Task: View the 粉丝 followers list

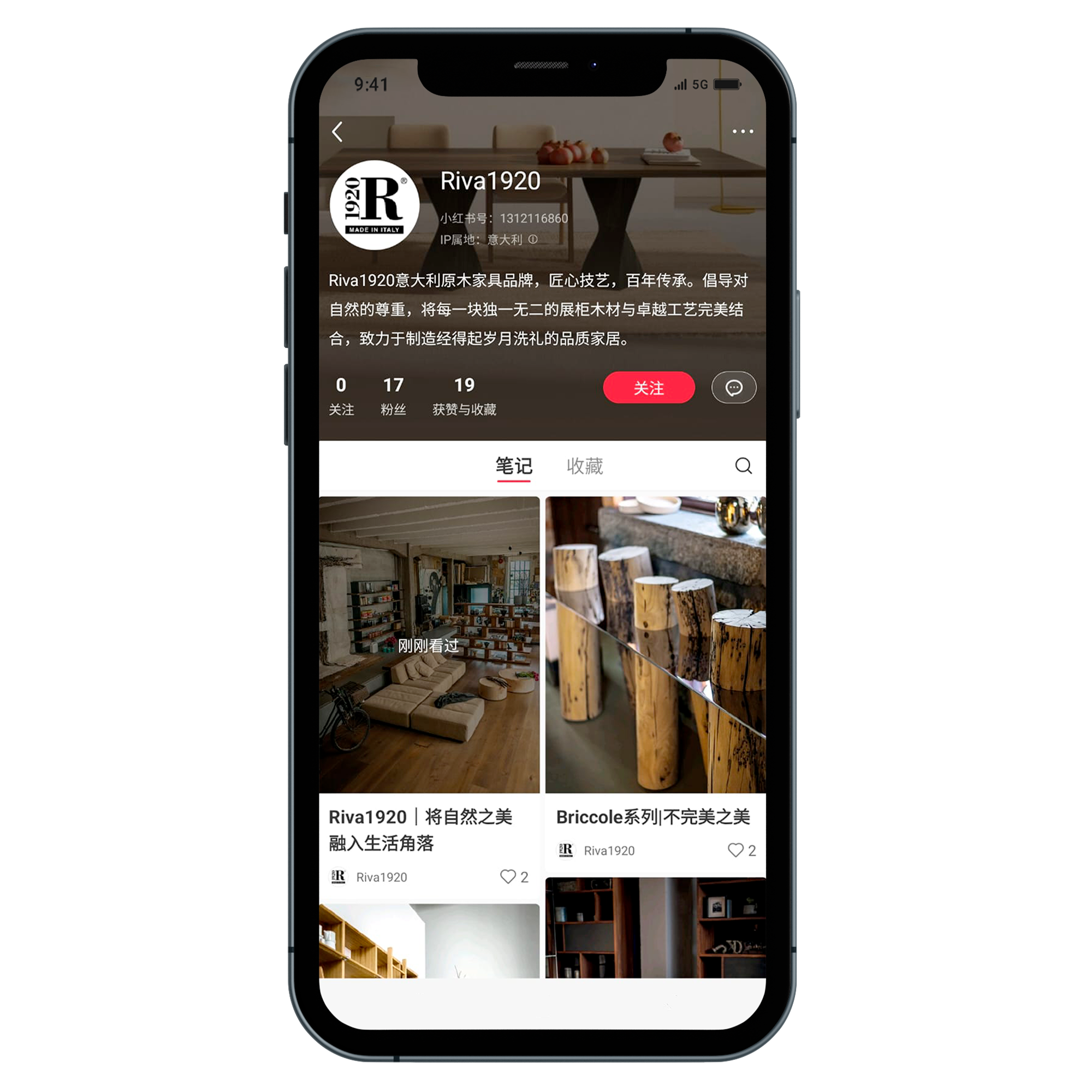Action: (393, 396)
